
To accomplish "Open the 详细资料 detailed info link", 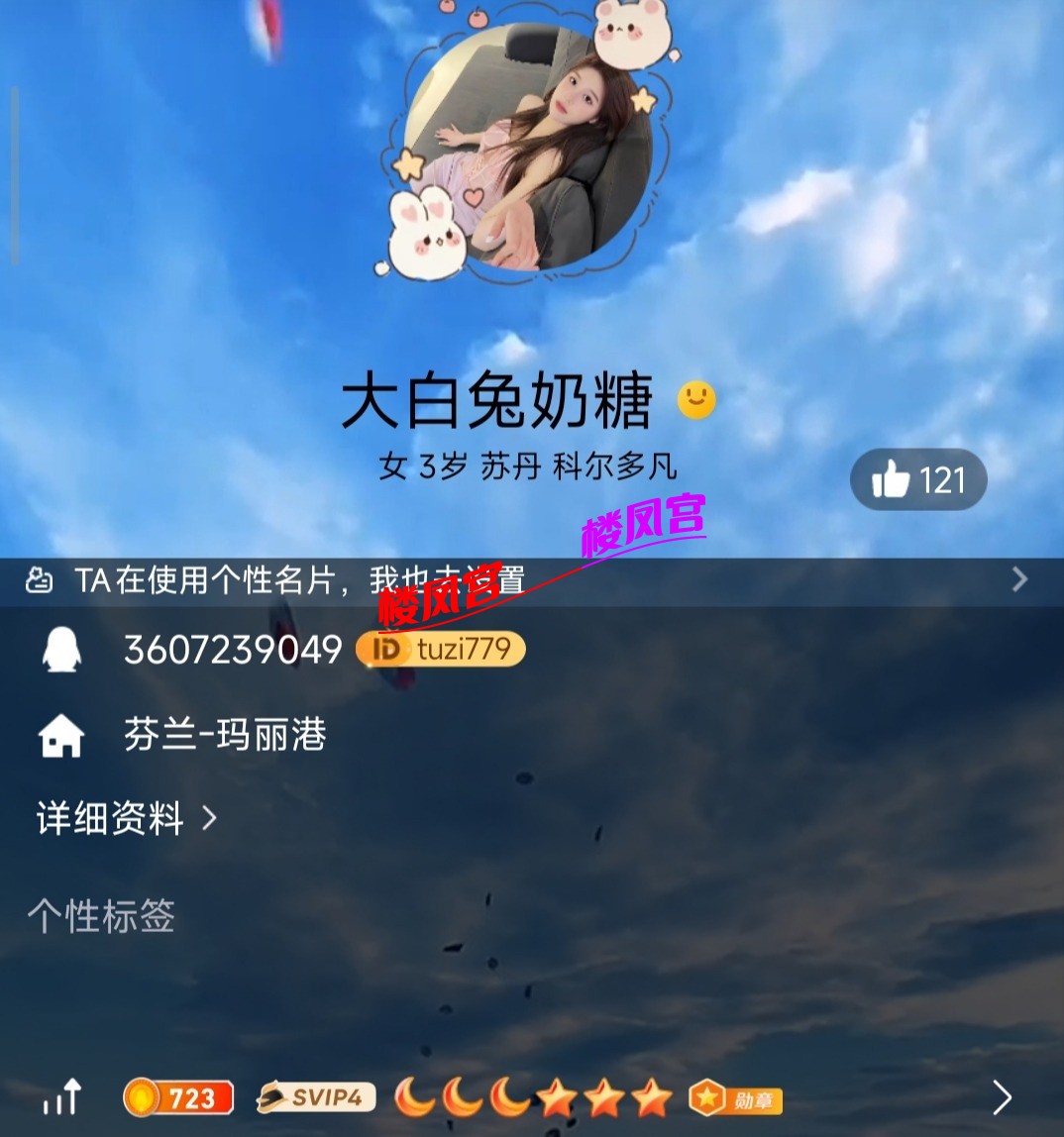I will [x=126, y=819].
